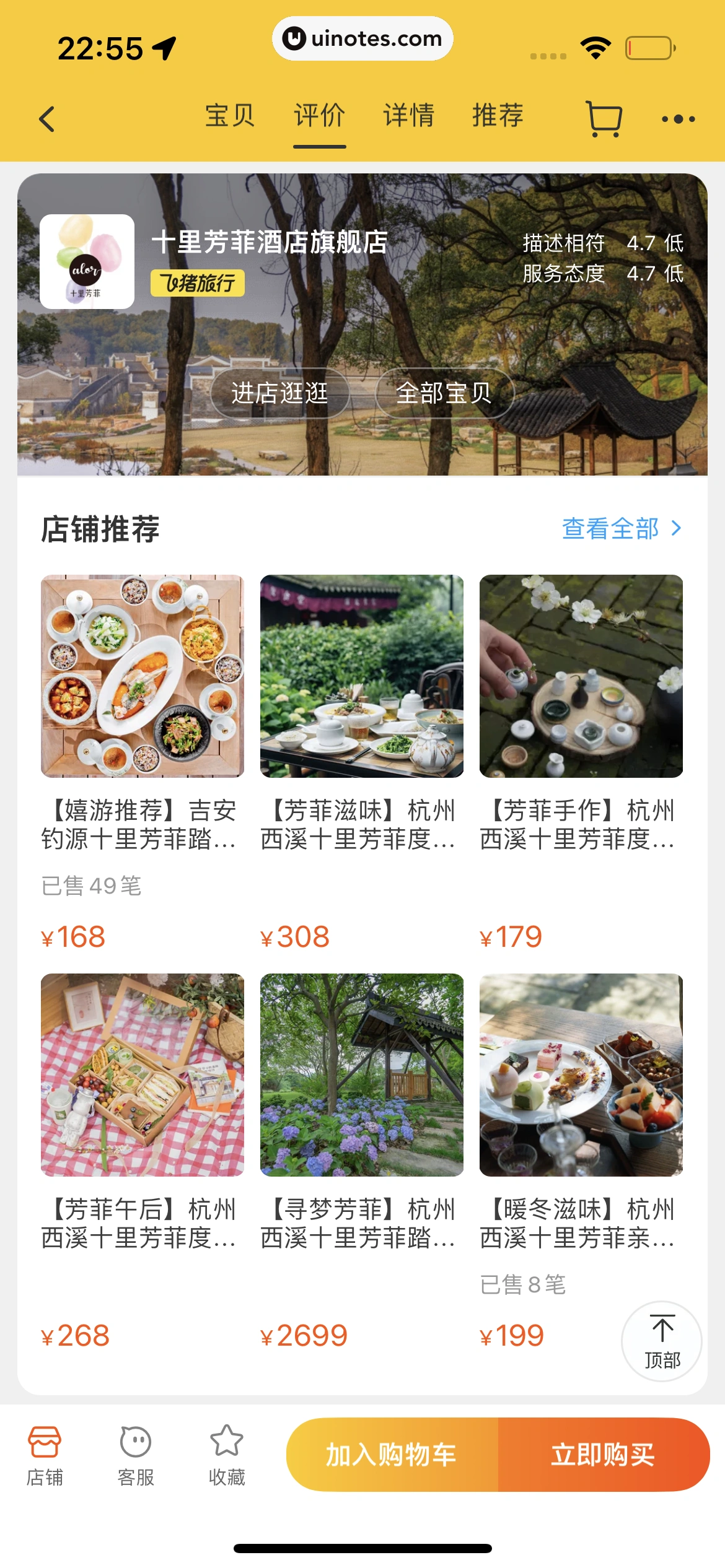Tap 加入购物车 to add to cart
The image size is (725, 1568).
392,1455
